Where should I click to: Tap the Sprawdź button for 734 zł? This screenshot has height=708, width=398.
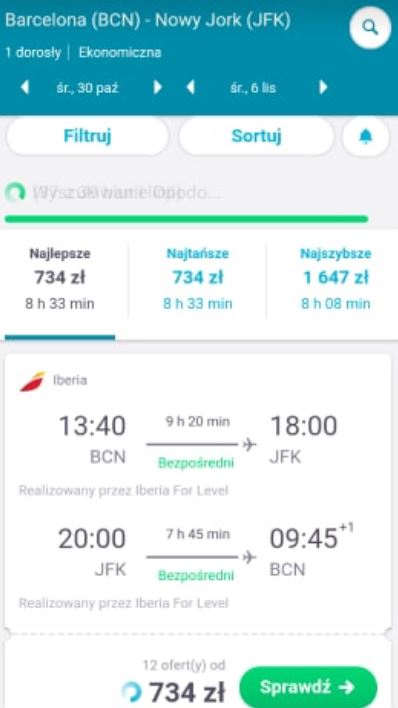tap(308, 687)
